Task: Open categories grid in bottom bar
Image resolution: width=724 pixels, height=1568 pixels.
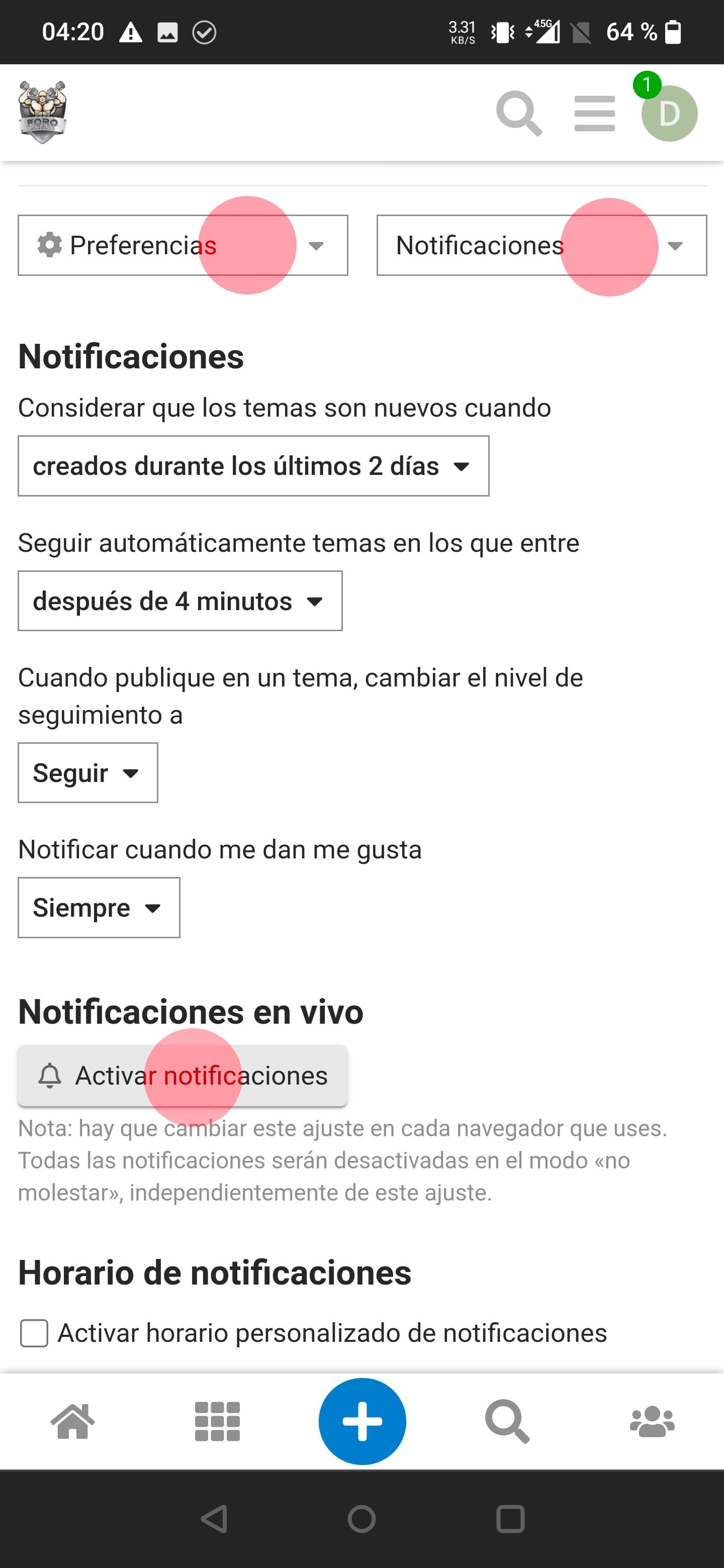Action: (217, 1422)
